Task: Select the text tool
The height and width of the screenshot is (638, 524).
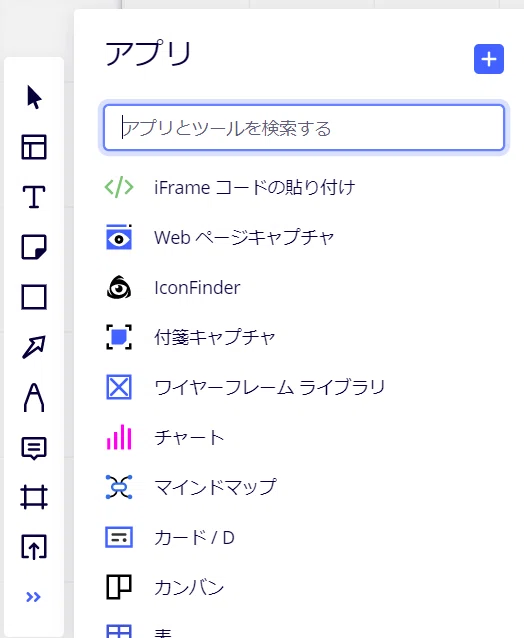Action: point(34,197)
